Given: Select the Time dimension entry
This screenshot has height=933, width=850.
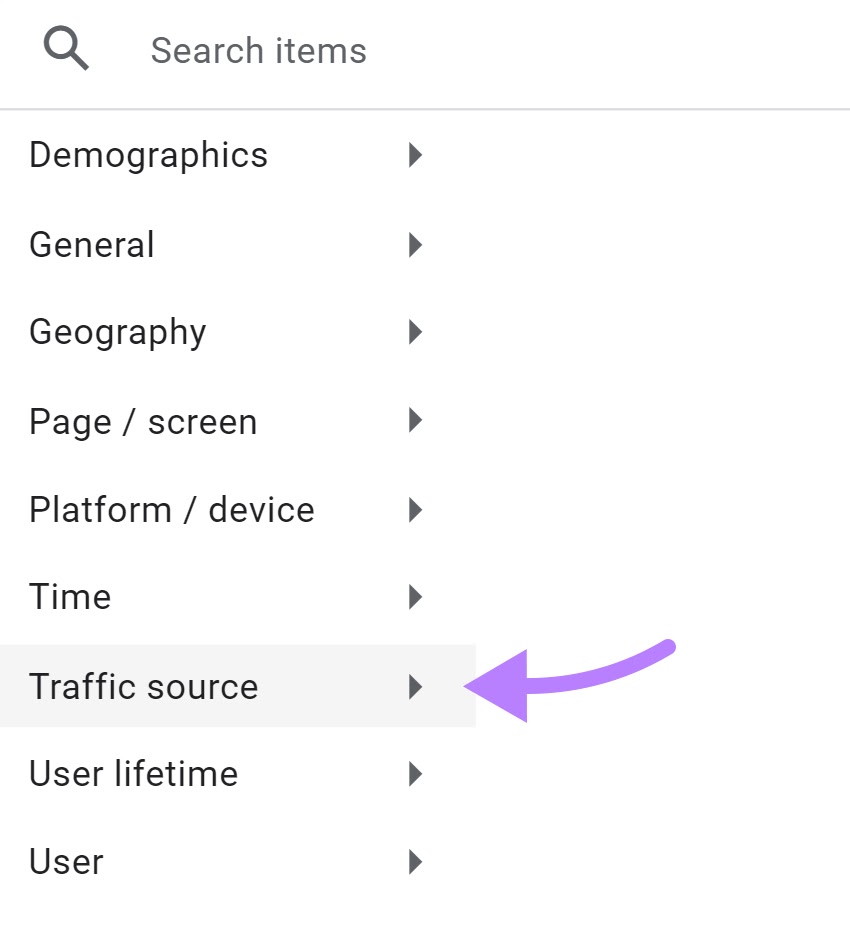Looking at the screenshot, I should coord(70,597).
